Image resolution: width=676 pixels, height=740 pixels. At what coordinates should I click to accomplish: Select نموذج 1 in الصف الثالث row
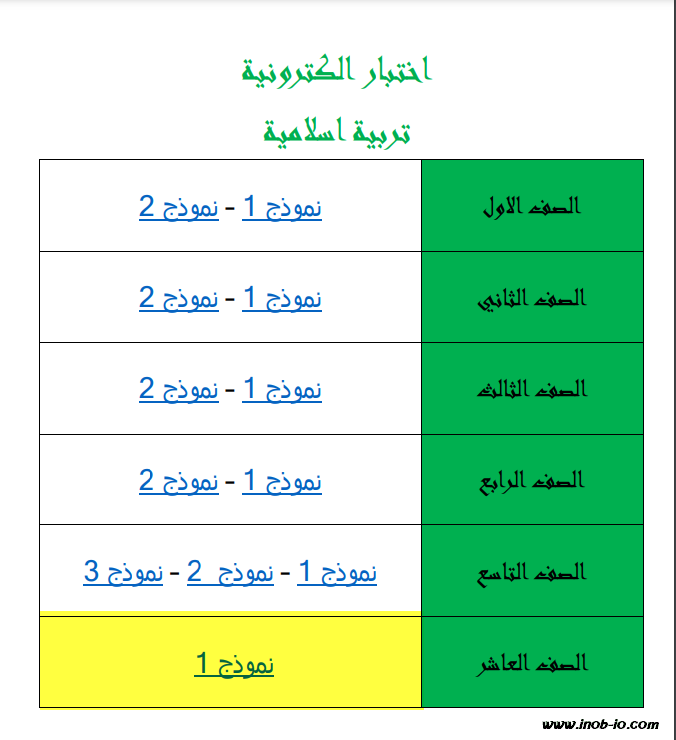pyautogui.click(x=282, y=390)
